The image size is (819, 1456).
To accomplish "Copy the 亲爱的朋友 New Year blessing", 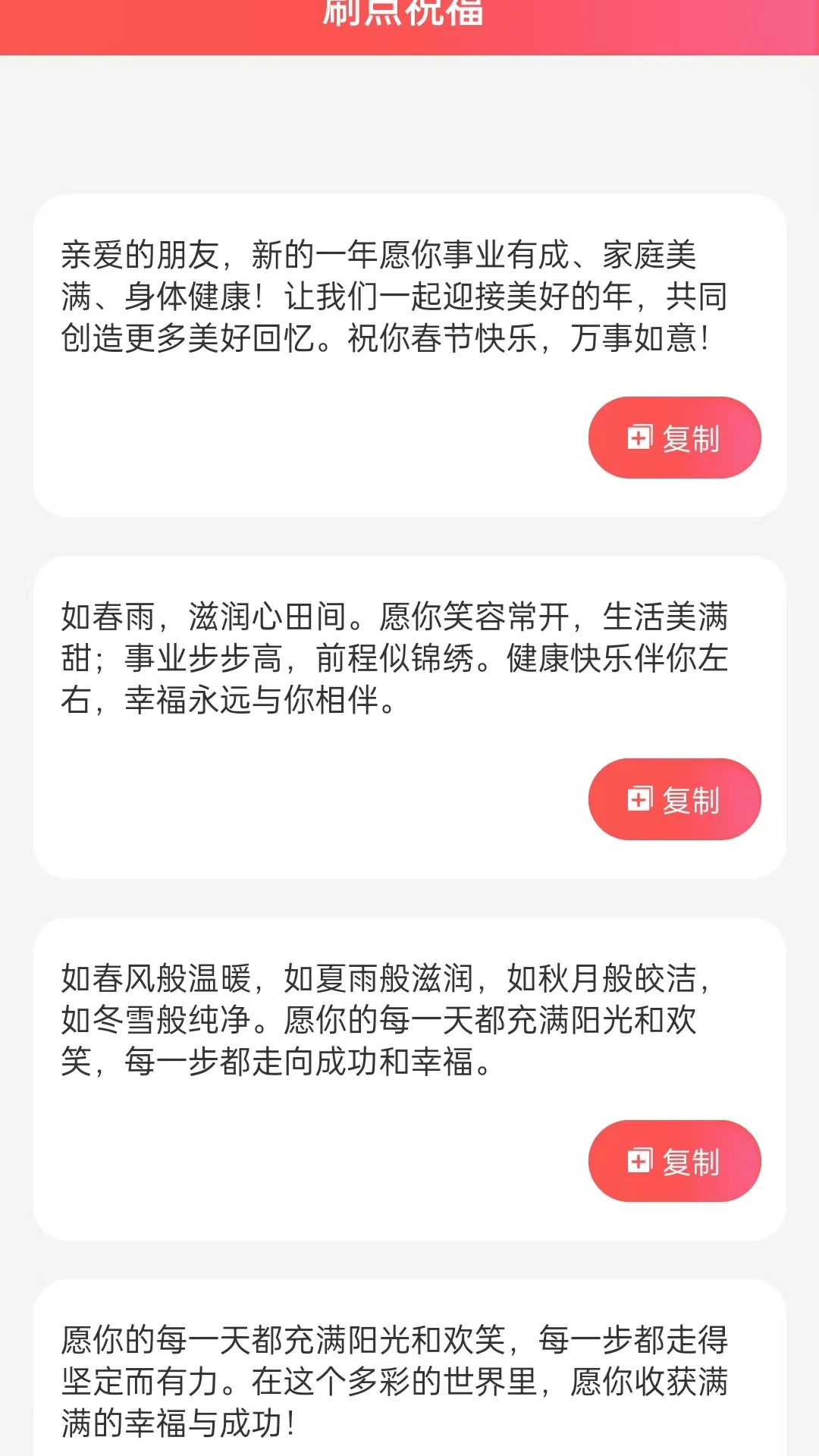I will click(674, 438).
